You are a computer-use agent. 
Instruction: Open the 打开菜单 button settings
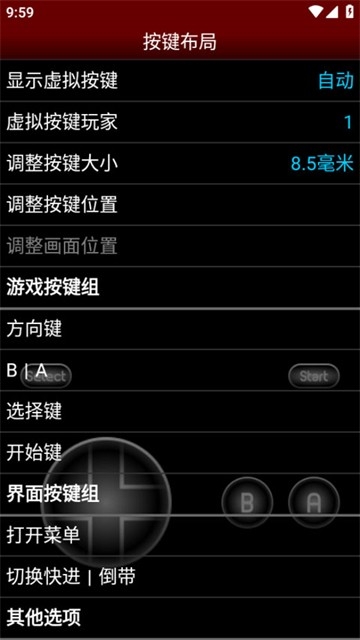point(180,536)
